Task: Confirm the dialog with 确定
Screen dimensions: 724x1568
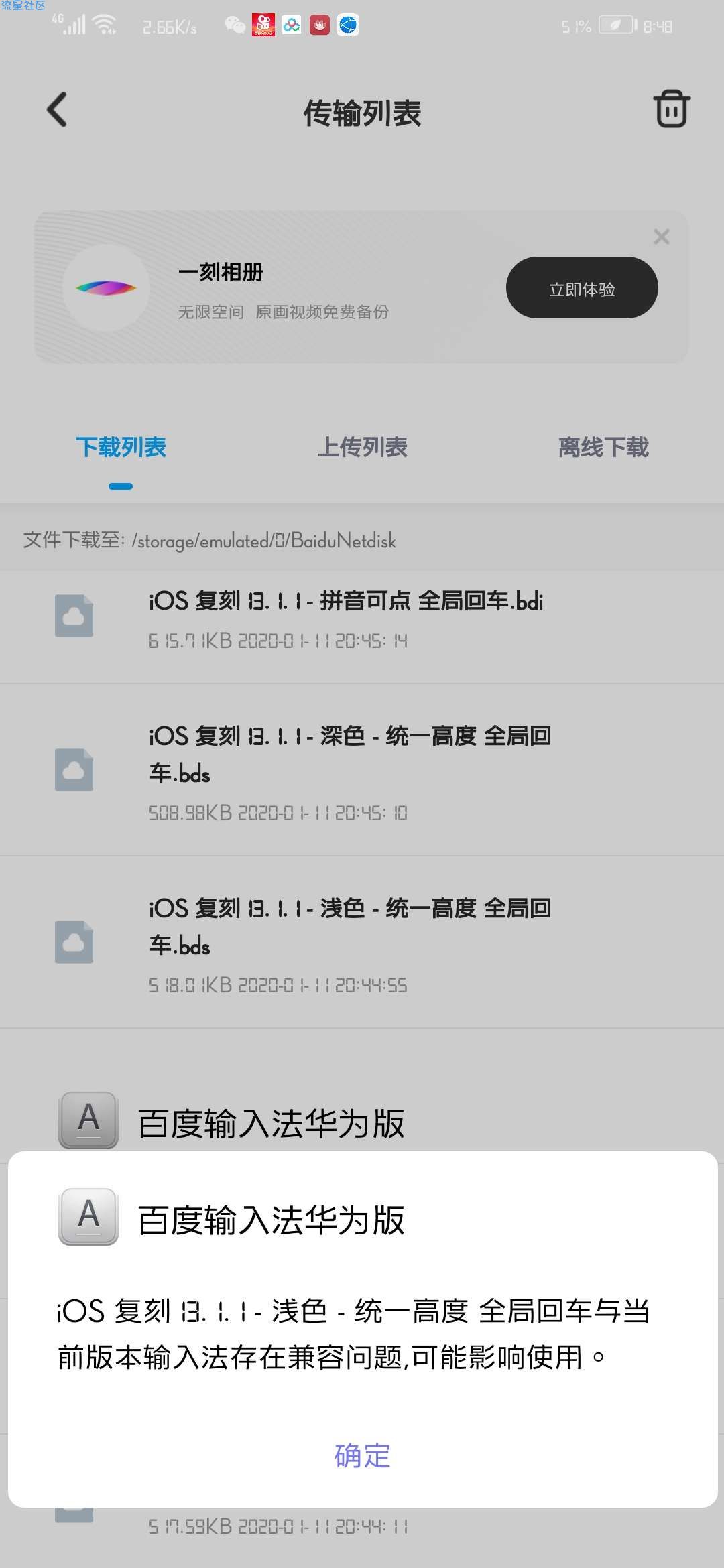Action: [362, 1455]
